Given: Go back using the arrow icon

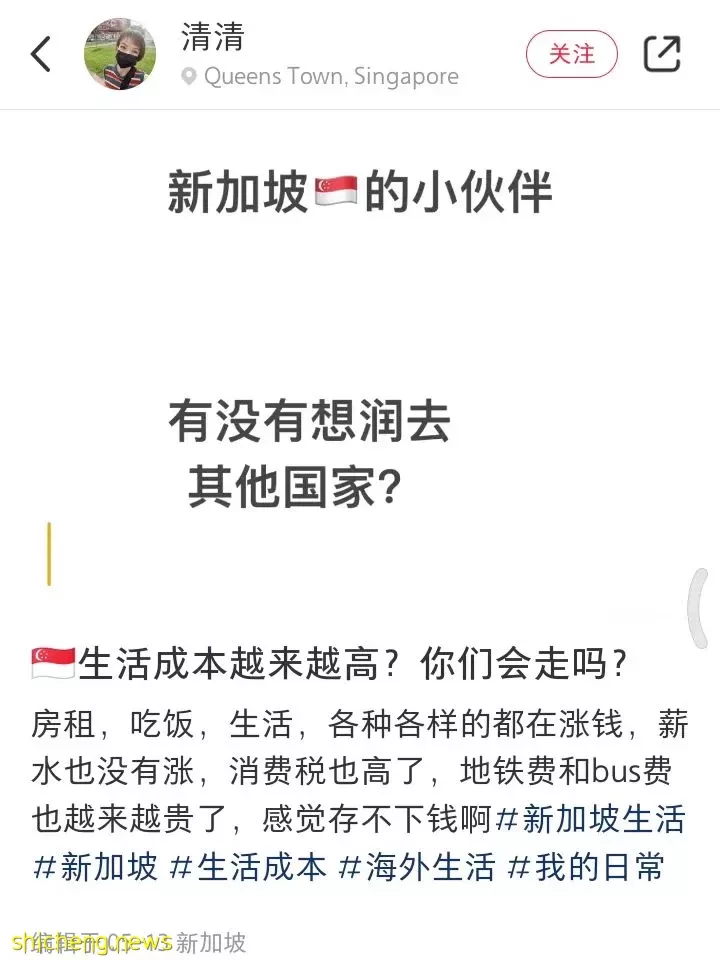Looking at the screenshot, I should 41,54.
